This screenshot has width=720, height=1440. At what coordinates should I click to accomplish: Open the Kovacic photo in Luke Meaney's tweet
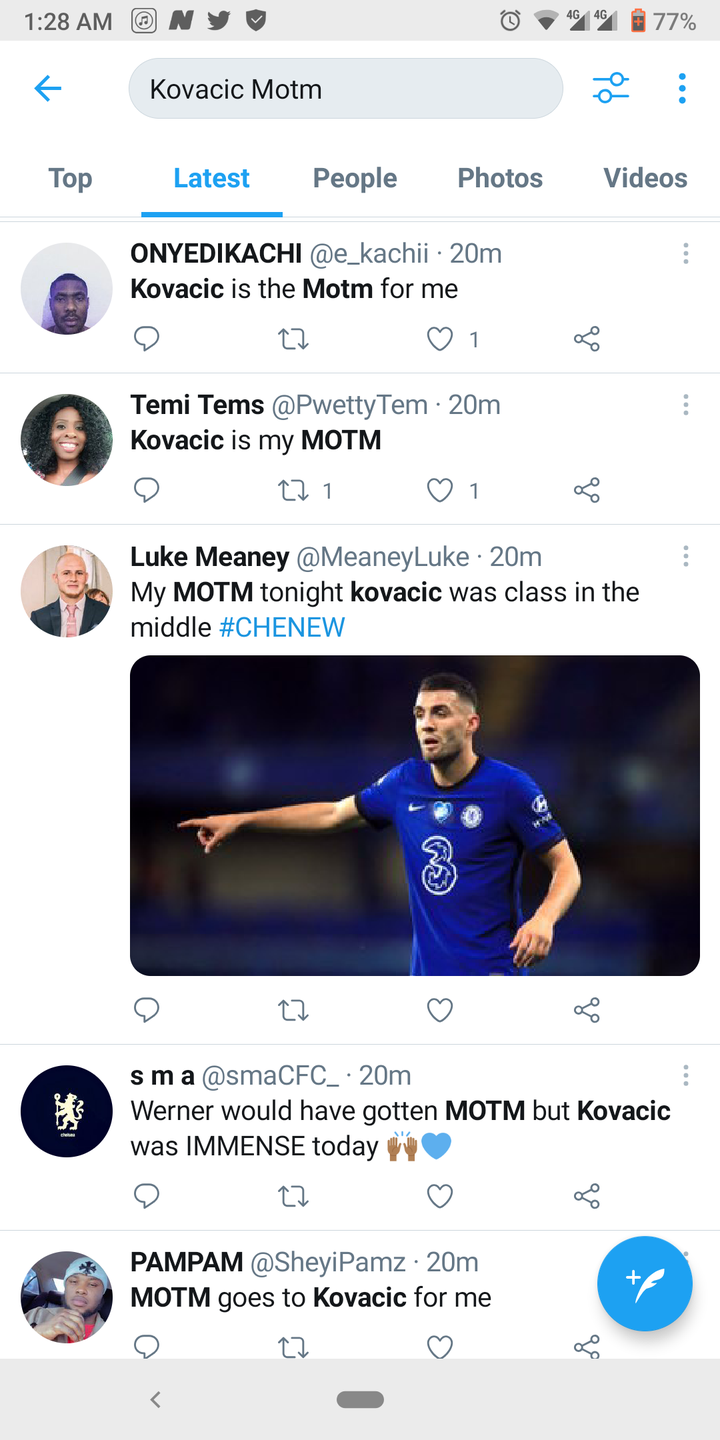pyautogui.click(x=415, y=815)
